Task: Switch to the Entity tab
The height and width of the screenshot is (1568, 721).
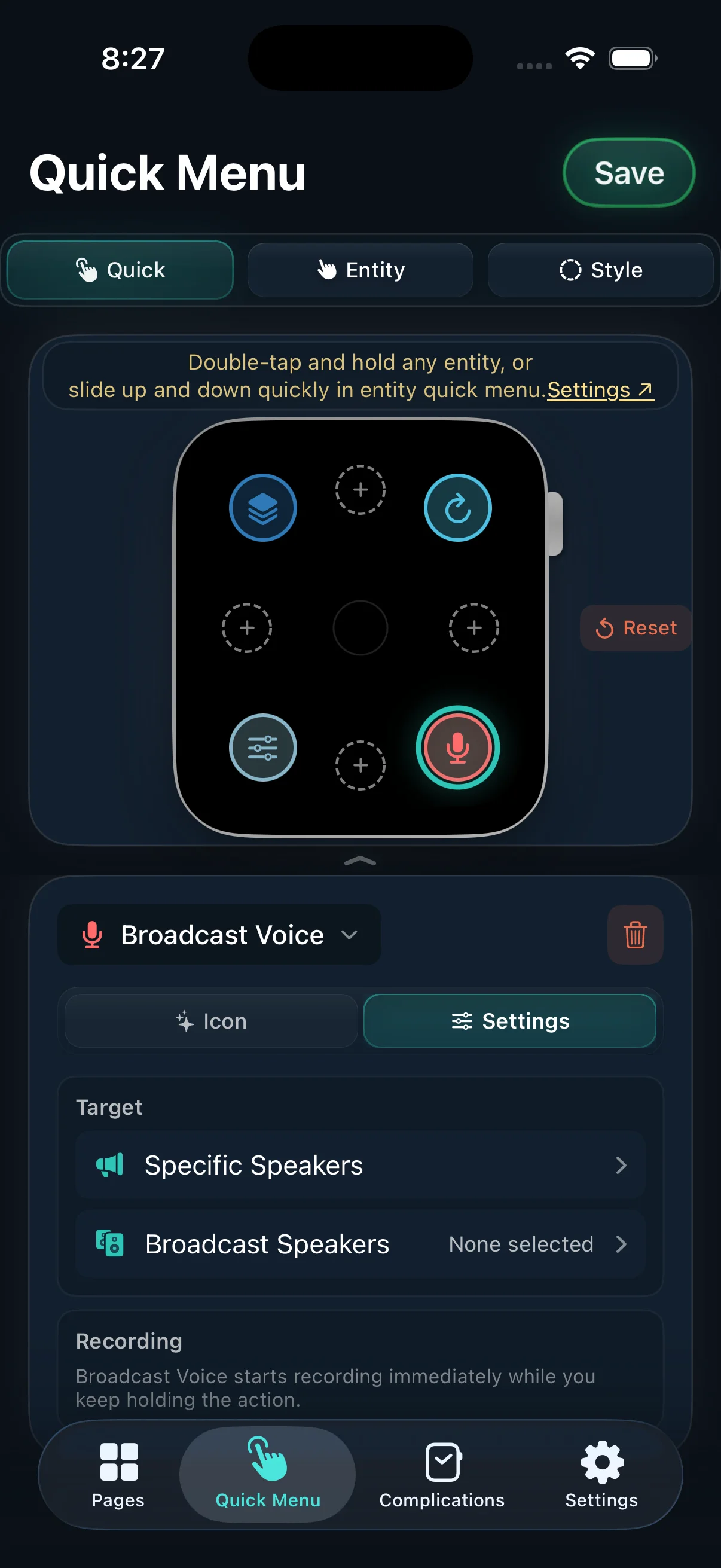Action: pyautogui.click(x=360, y=270)
